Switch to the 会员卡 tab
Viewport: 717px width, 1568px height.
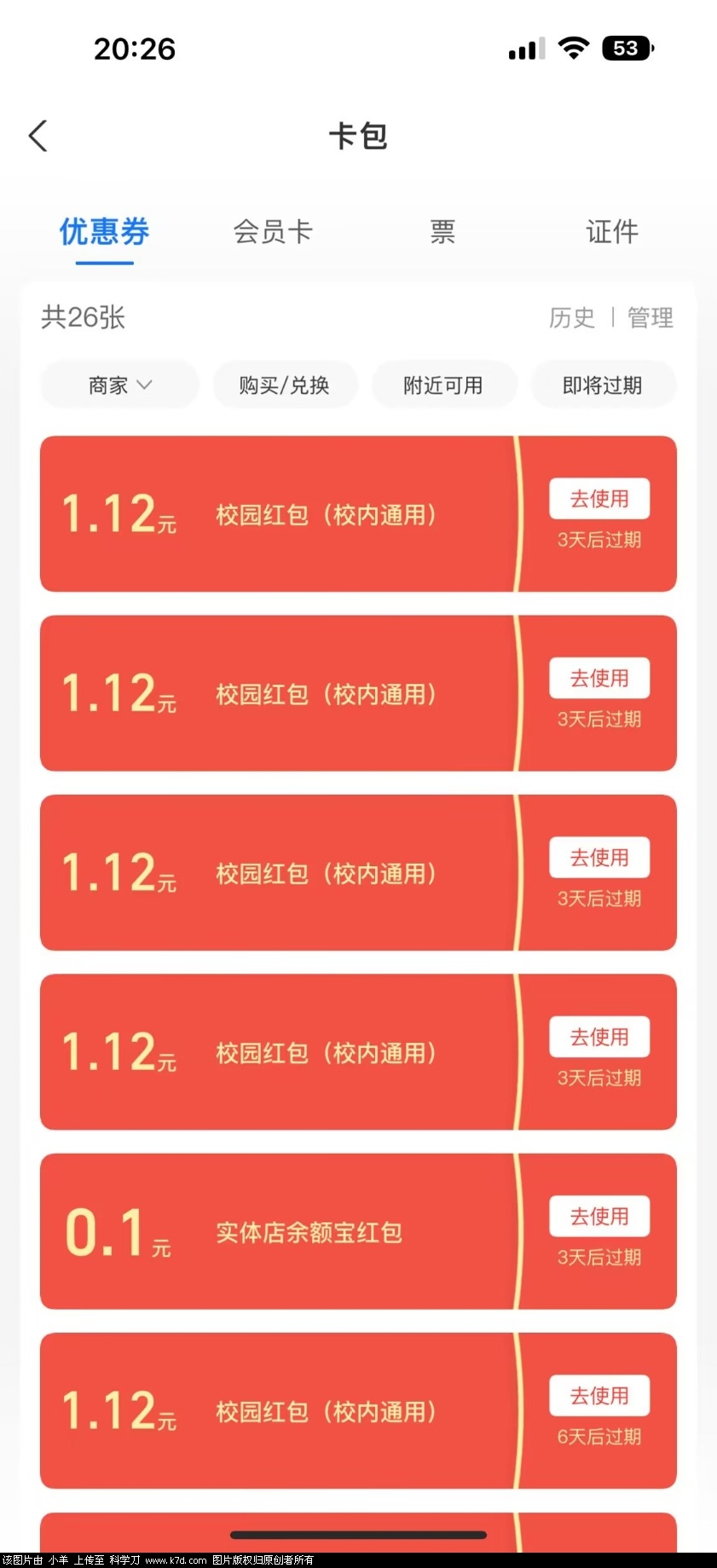click(273, 231)
